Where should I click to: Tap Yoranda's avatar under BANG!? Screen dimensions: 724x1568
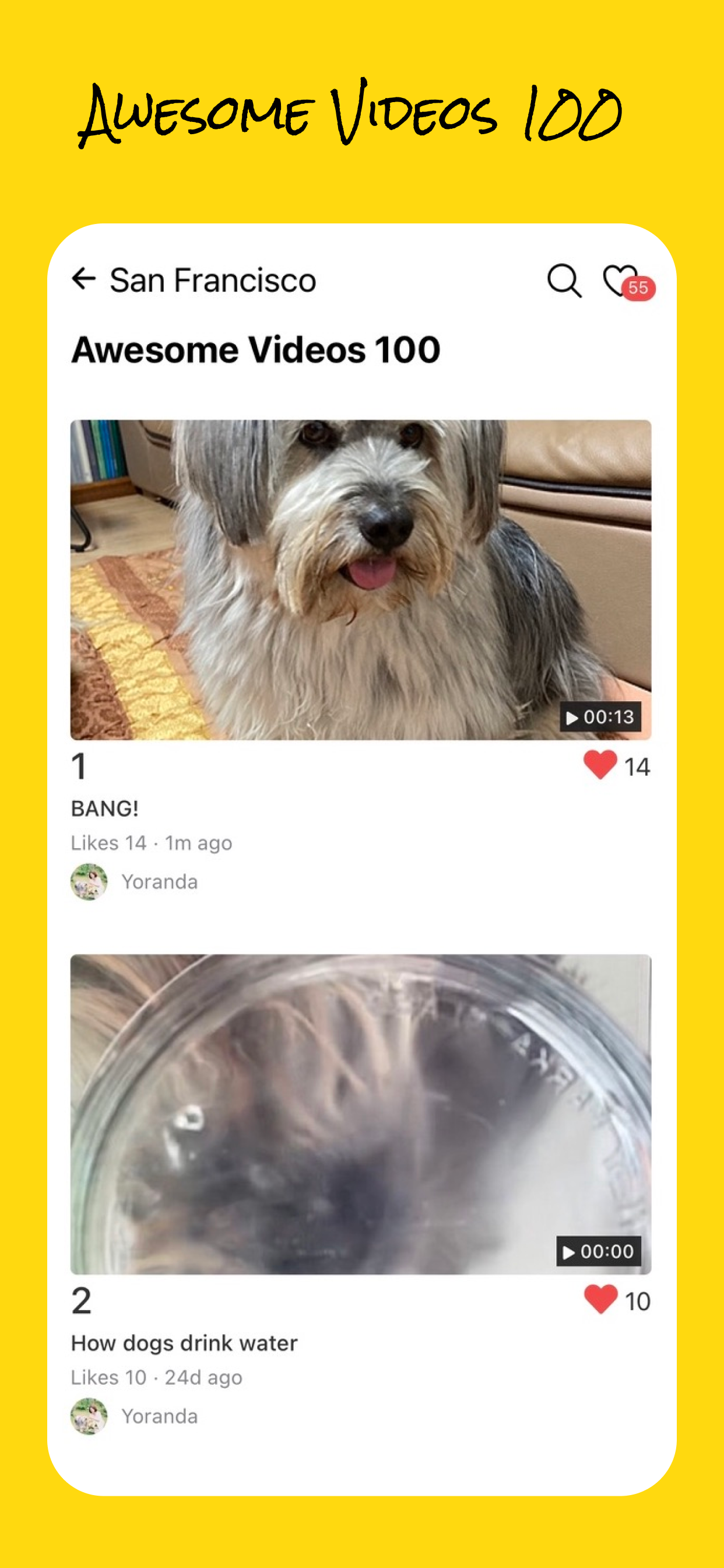tap(89, 882)
